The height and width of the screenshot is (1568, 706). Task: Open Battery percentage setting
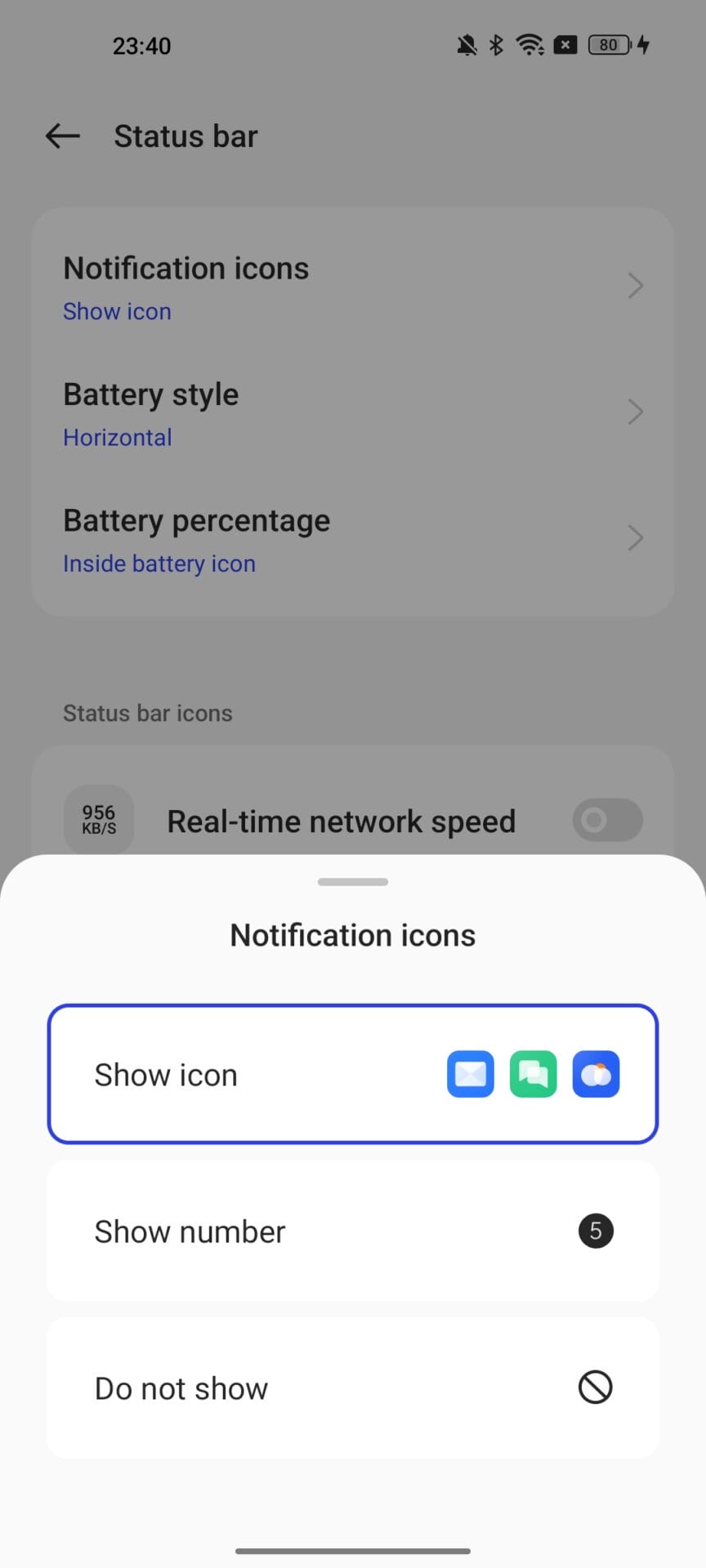click(352, 540)
